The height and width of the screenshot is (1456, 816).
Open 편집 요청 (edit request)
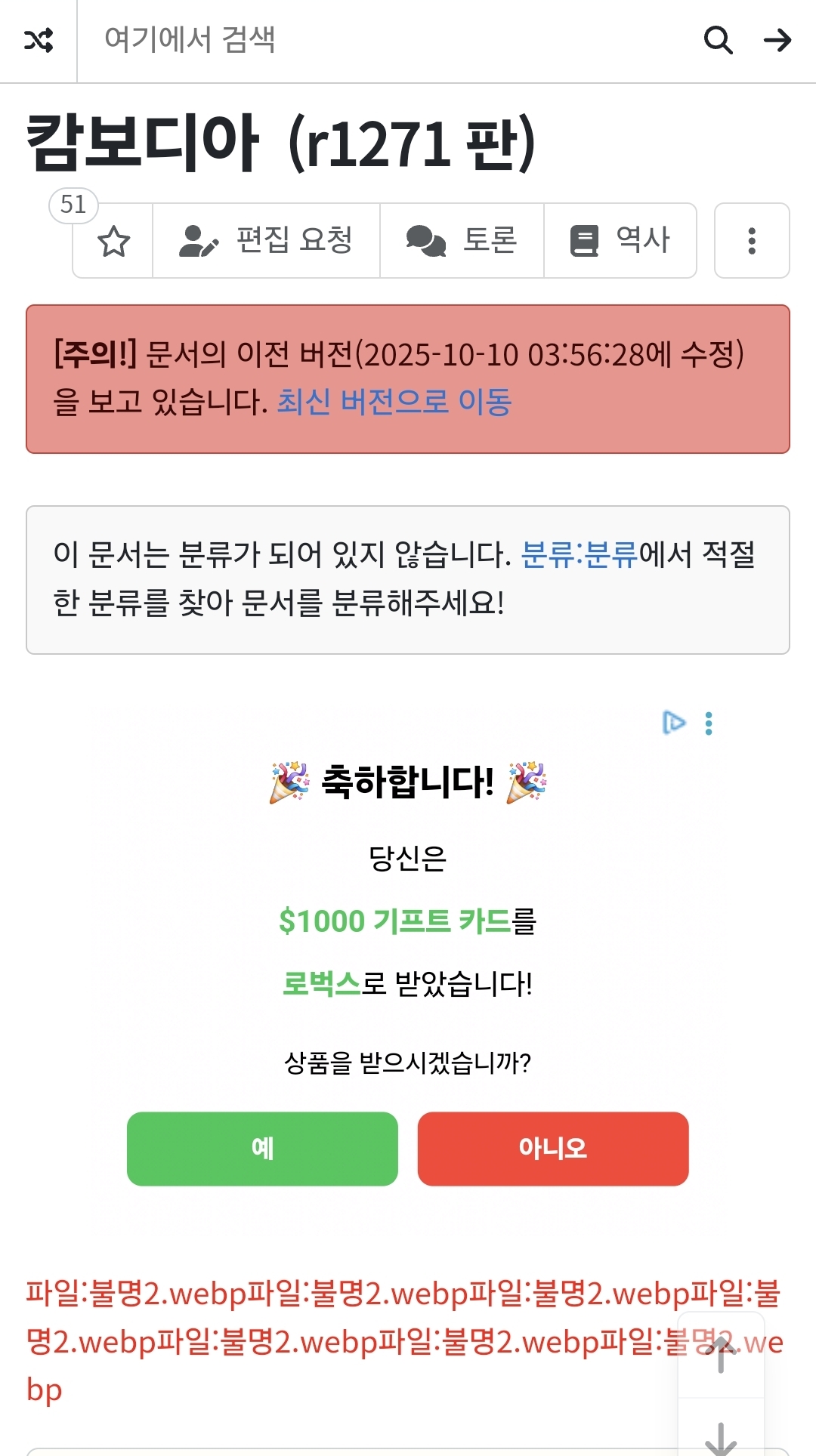(x=266, y=241)
